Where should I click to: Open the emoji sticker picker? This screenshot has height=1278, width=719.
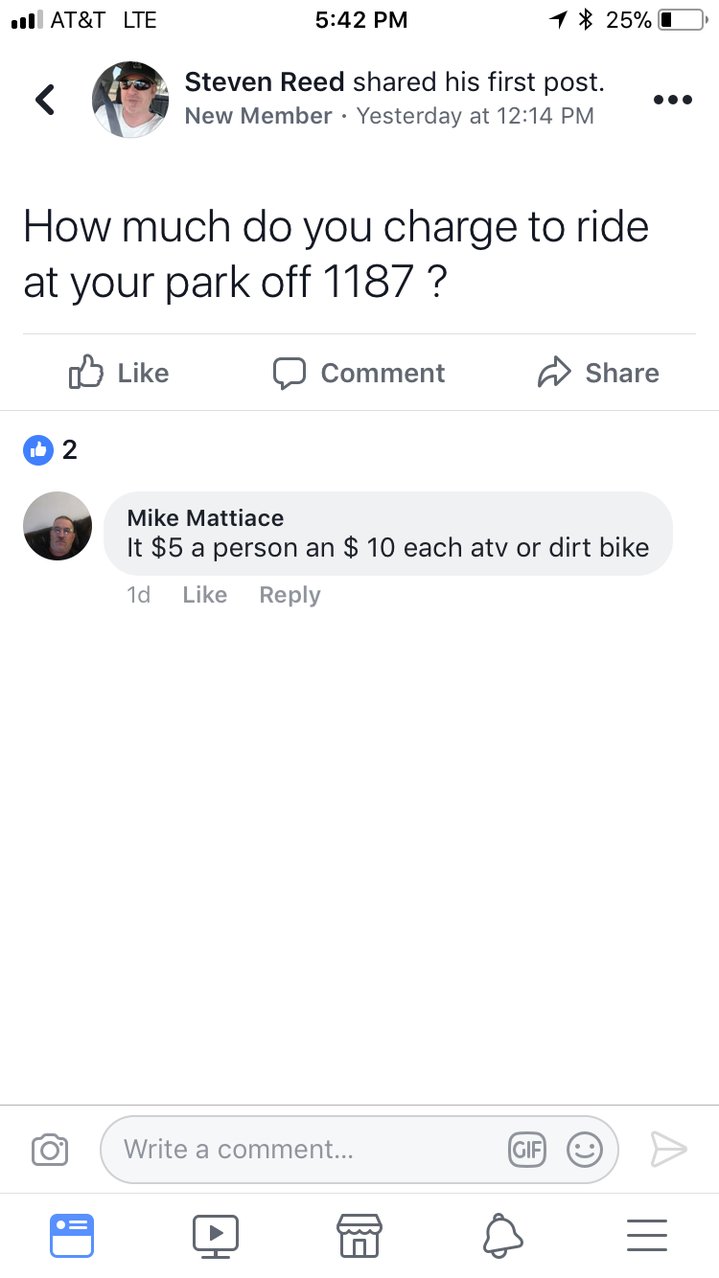click(x=585, y=1150)
